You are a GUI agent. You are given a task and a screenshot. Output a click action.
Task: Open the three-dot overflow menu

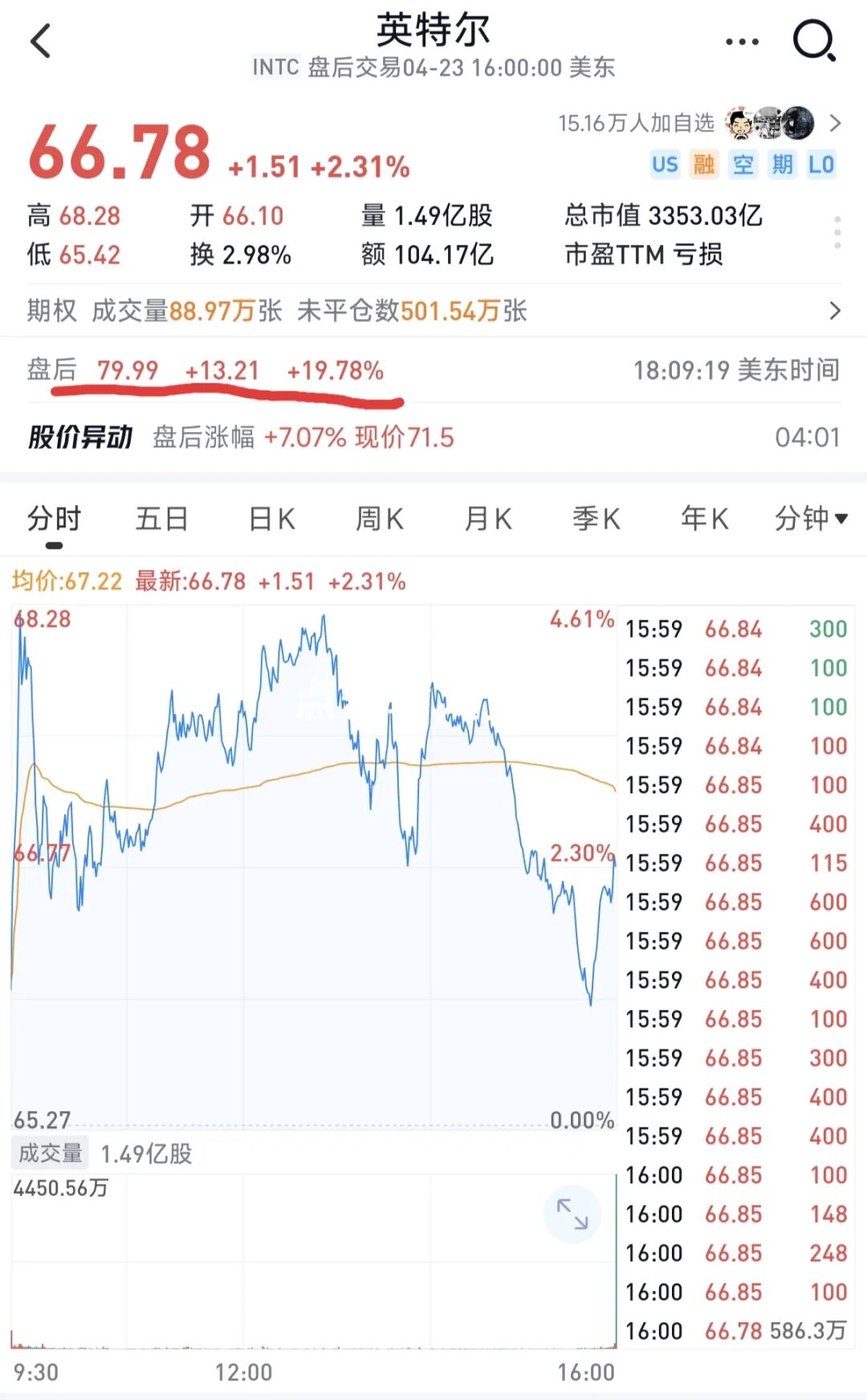point(742,42)
